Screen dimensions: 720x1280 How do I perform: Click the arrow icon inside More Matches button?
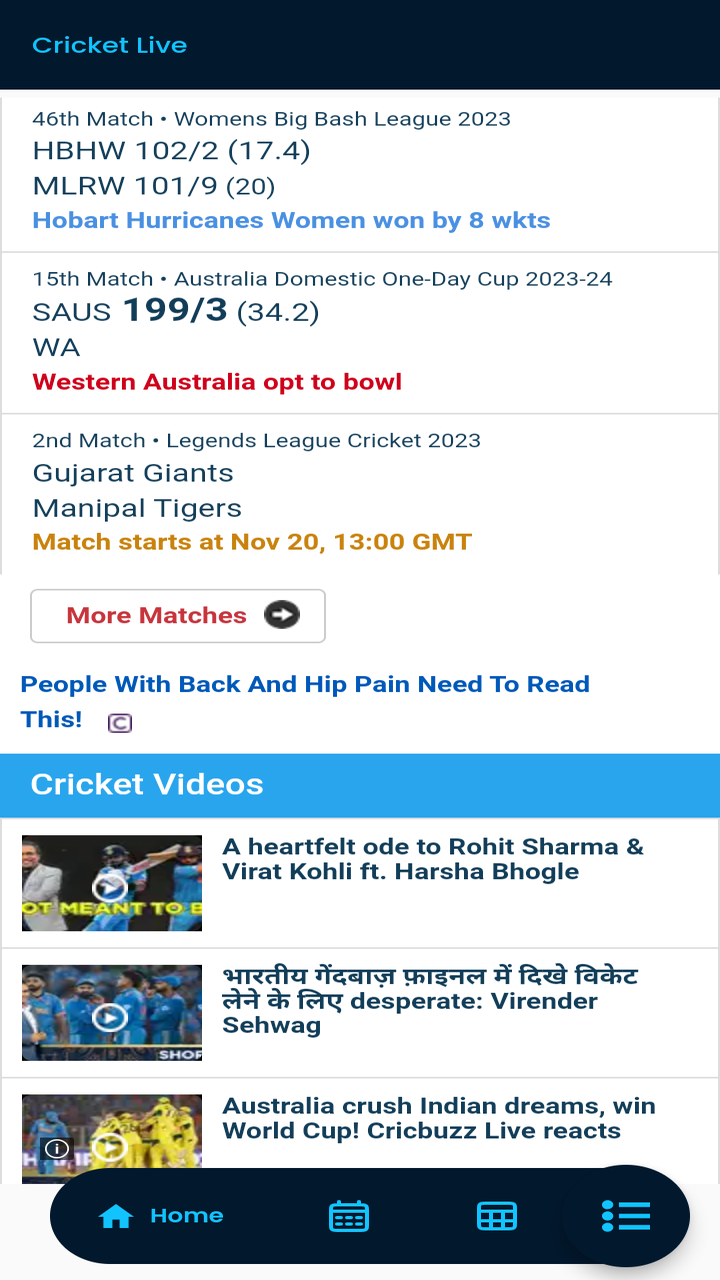[281, 615]
